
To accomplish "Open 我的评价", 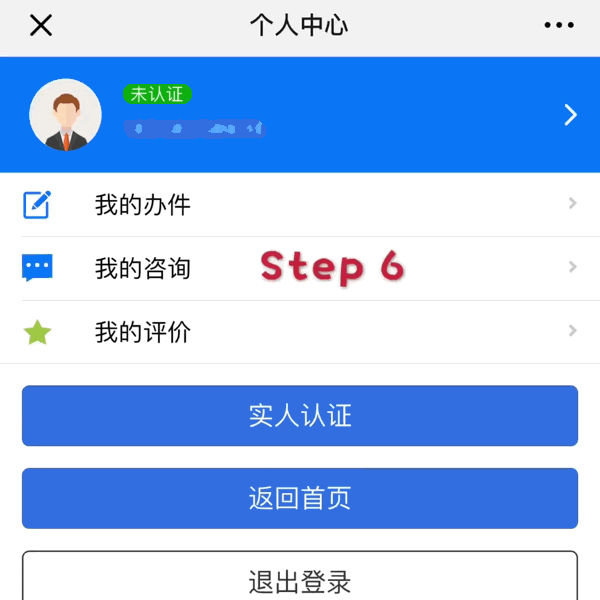I will click(x=300, y=332).
